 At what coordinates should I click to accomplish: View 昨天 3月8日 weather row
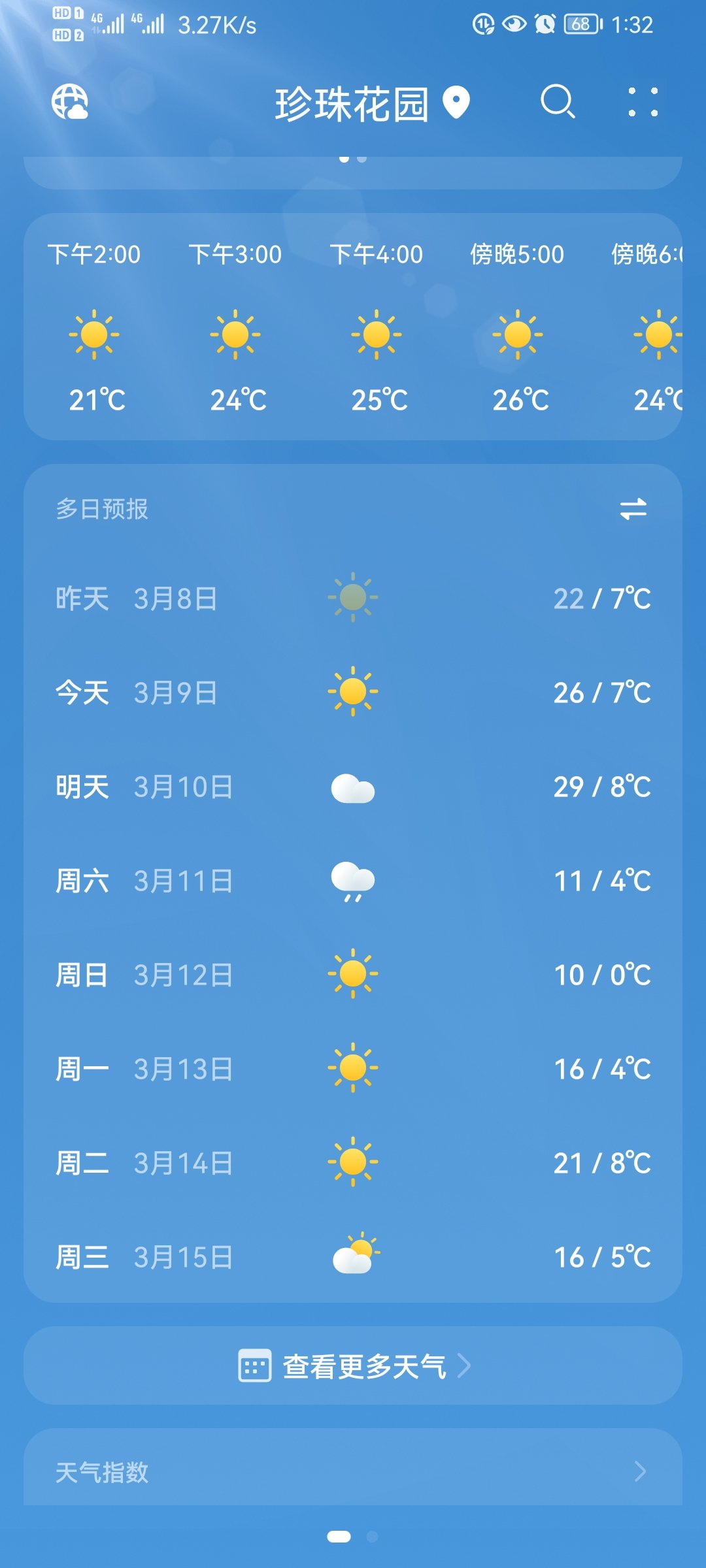353,598
